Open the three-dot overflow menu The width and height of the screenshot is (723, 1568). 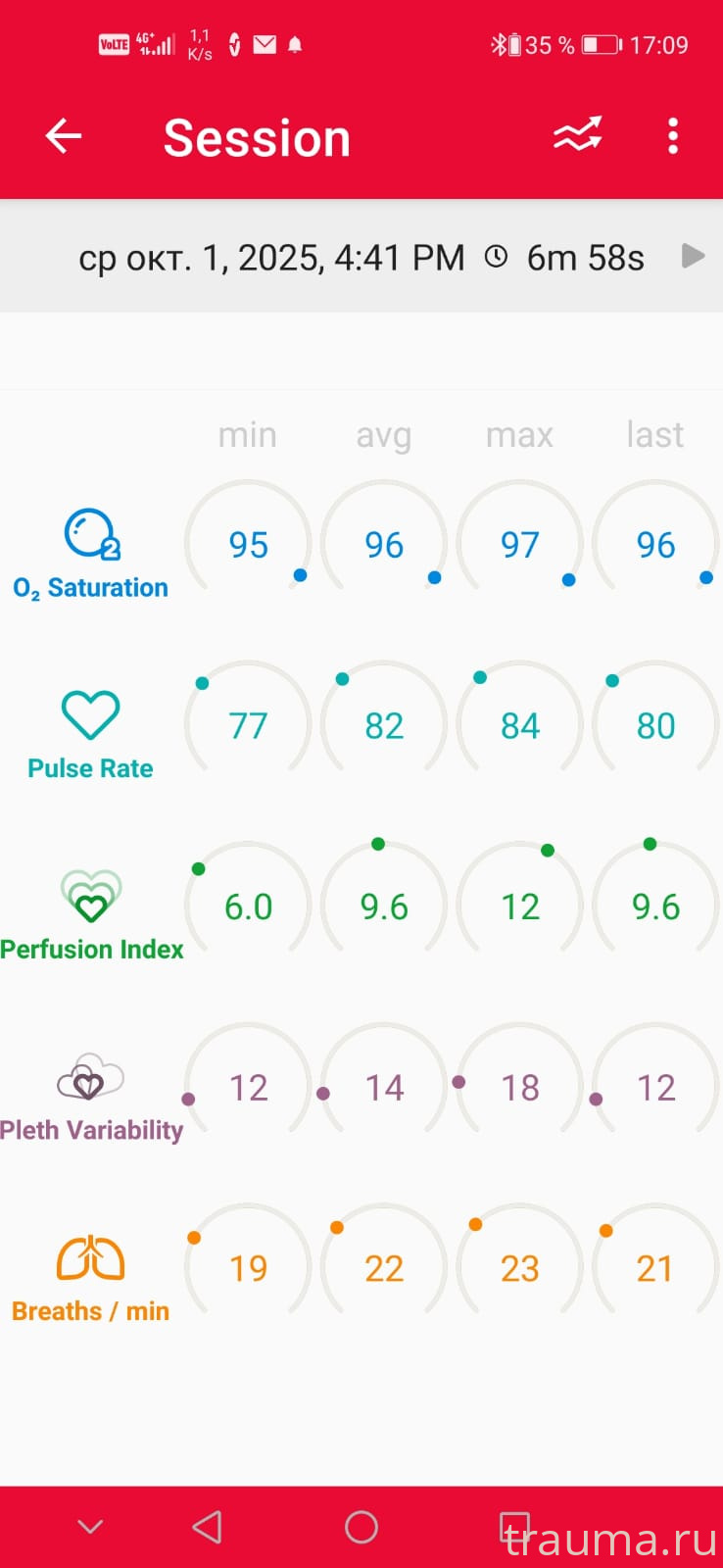point(673,136)
